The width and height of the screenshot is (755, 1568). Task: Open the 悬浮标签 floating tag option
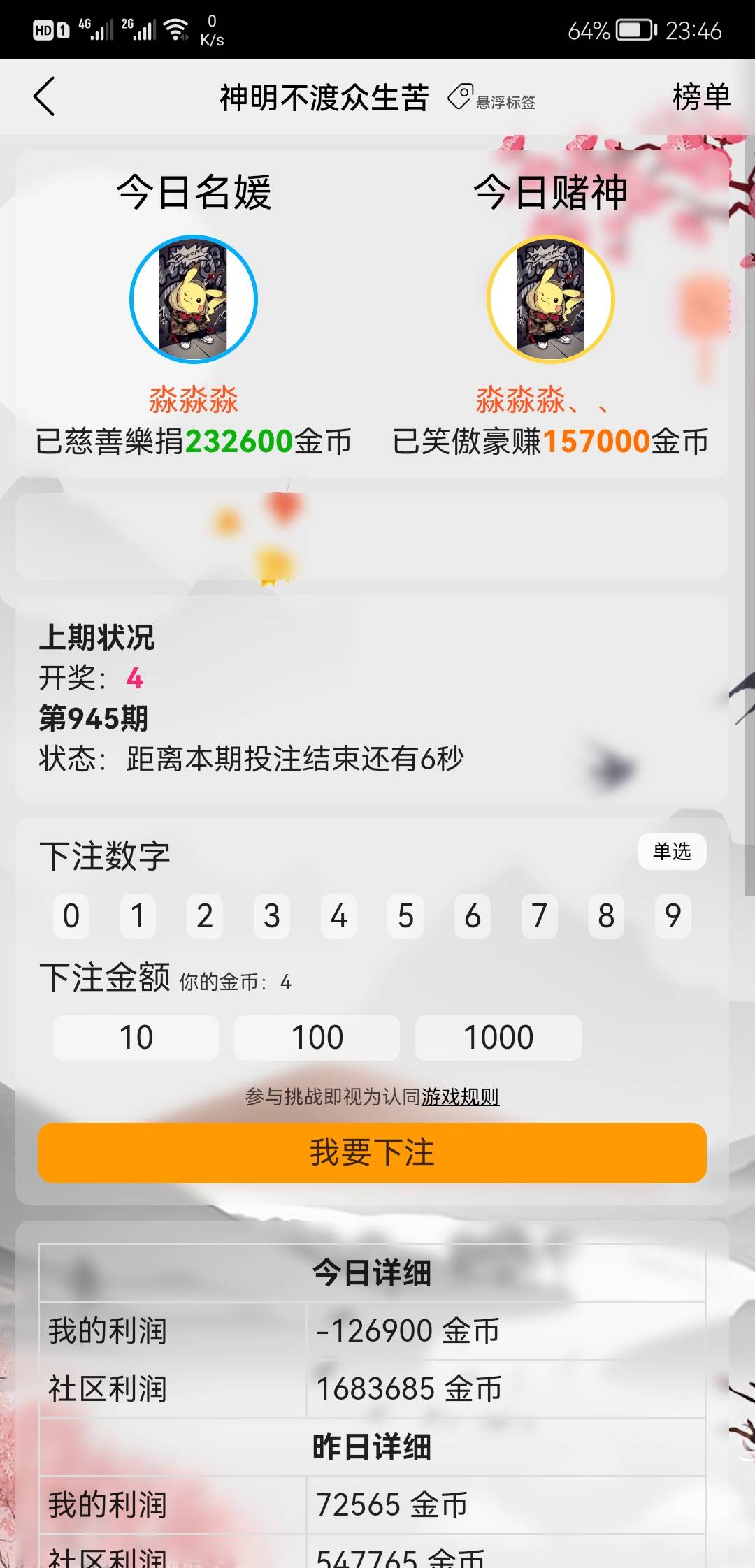coord(492,99)
